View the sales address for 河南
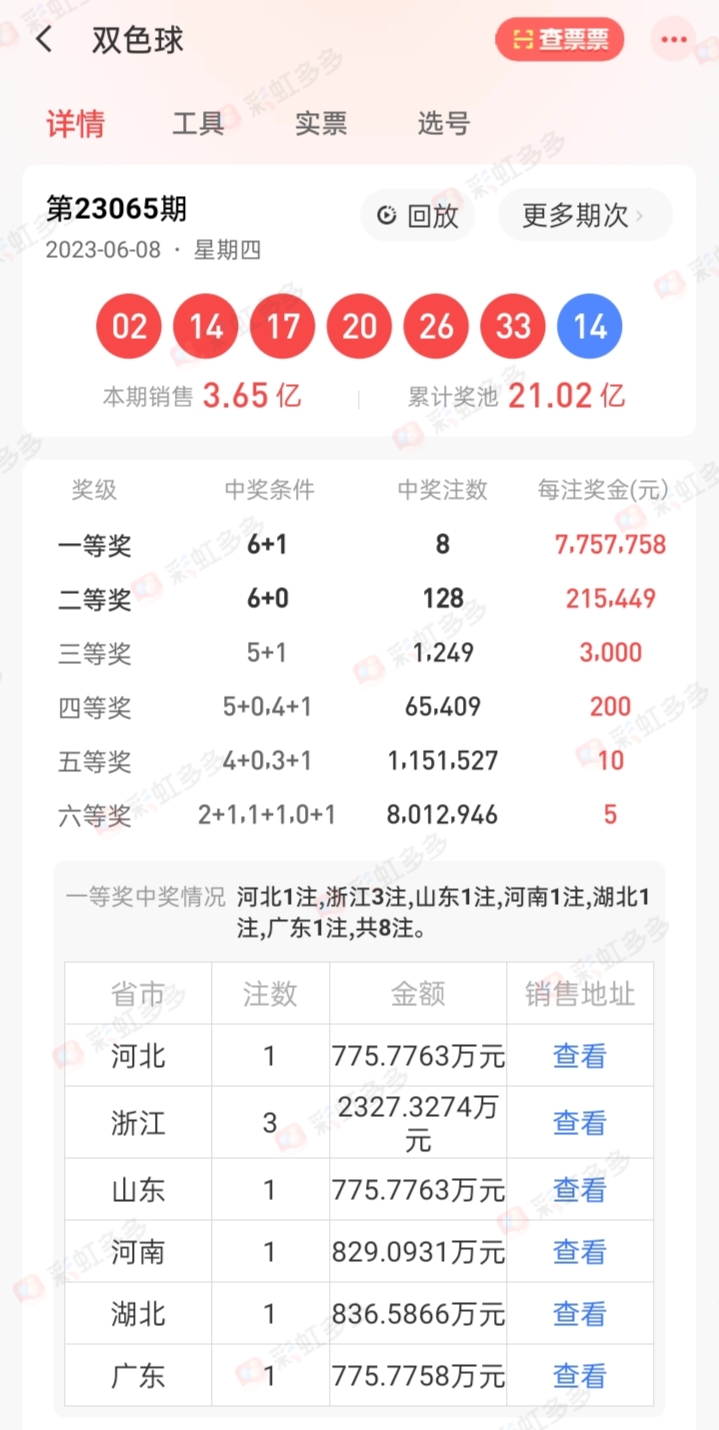This screenshot has width=719, height=1430. tap(580, 1252)
